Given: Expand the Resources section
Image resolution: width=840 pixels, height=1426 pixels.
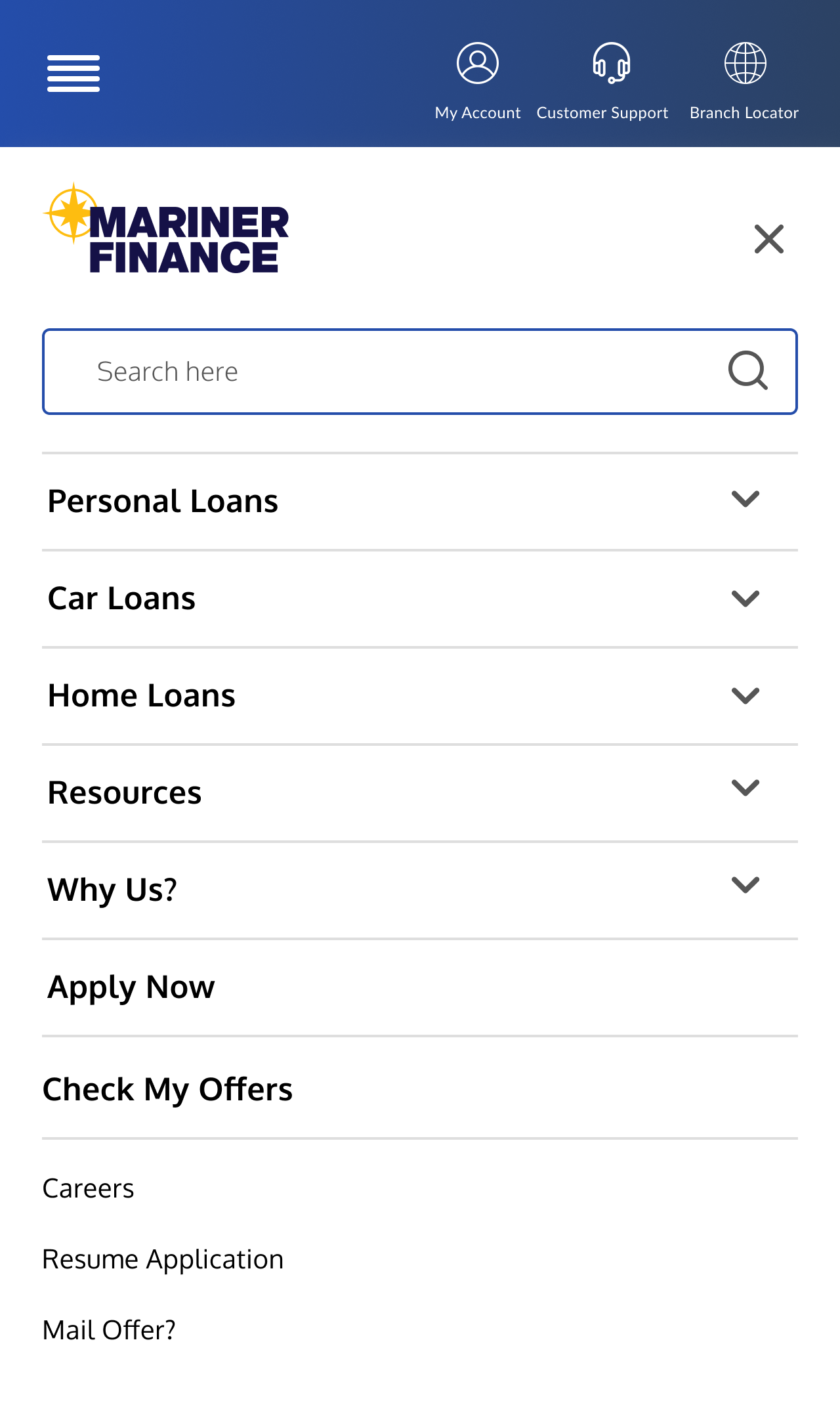Looking at the screenshot, I should click(420, 792).
